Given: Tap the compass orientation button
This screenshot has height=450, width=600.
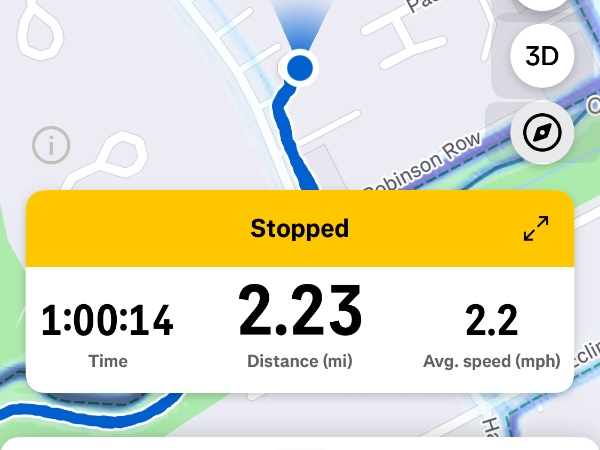Looking at the screenshot, I should pos(541,131).
